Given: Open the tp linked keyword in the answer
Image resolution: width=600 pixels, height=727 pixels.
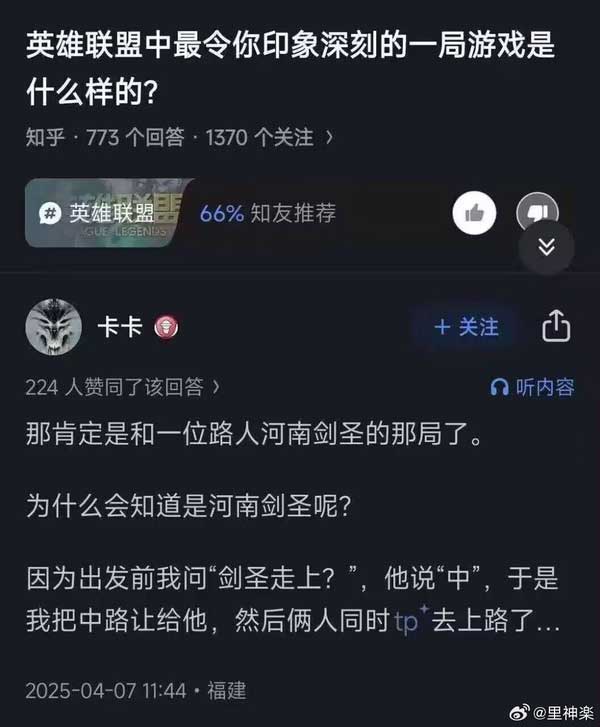Looking at the screenshot, I should [406, 621].
